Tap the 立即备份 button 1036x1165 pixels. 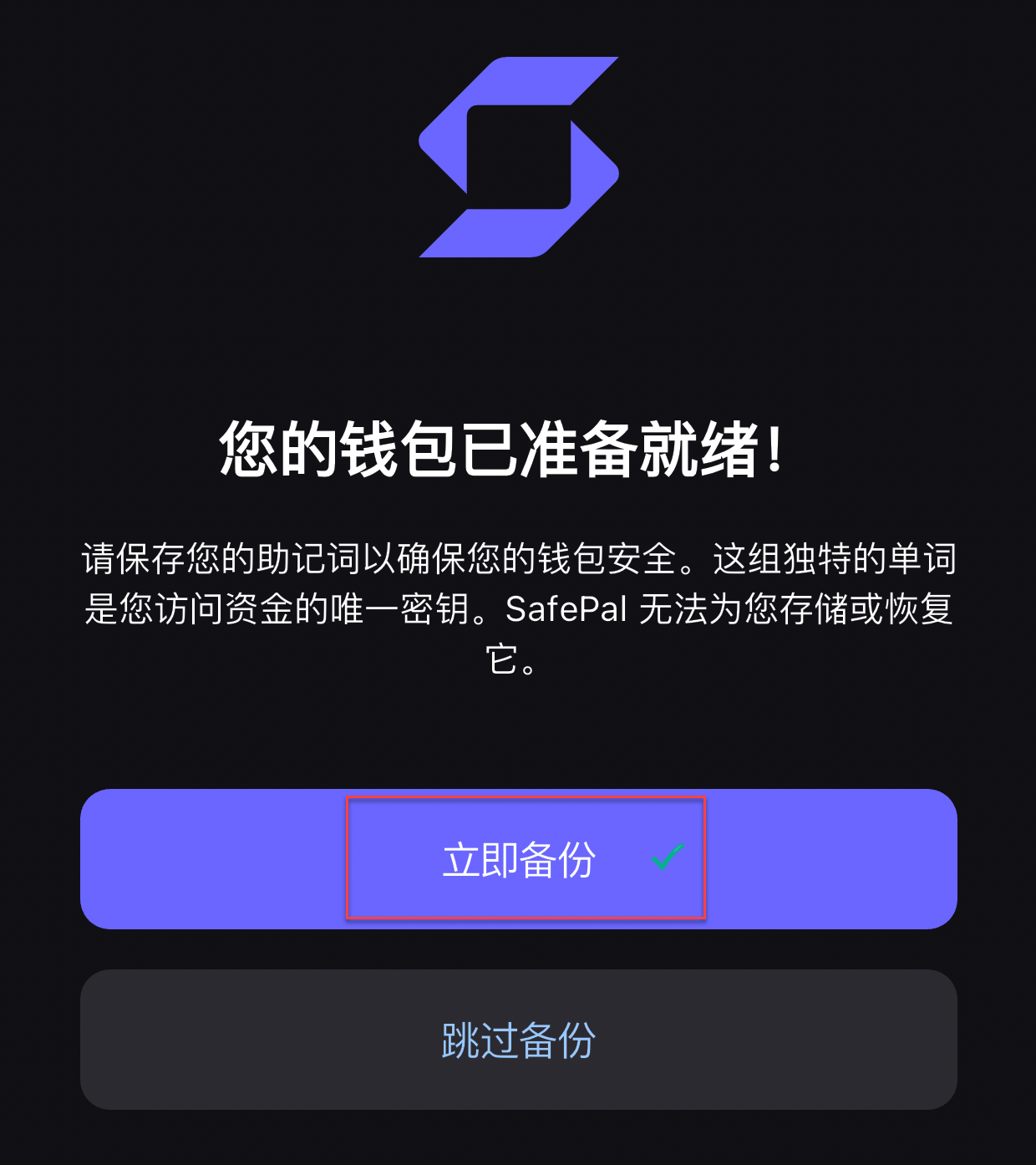click(x=518, y=859)
